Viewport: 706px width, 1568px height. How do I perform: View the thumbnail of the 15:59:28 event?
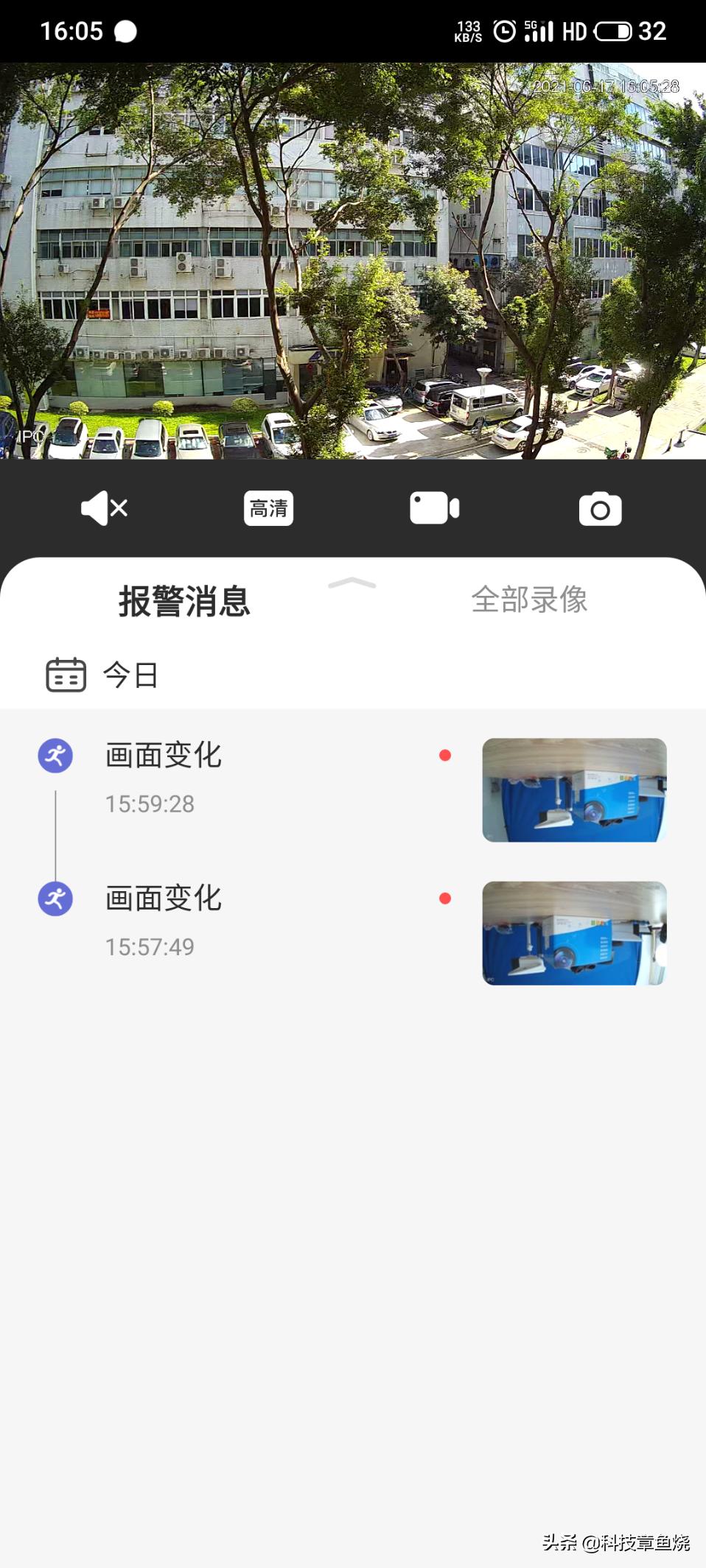(x=574, y=789)
